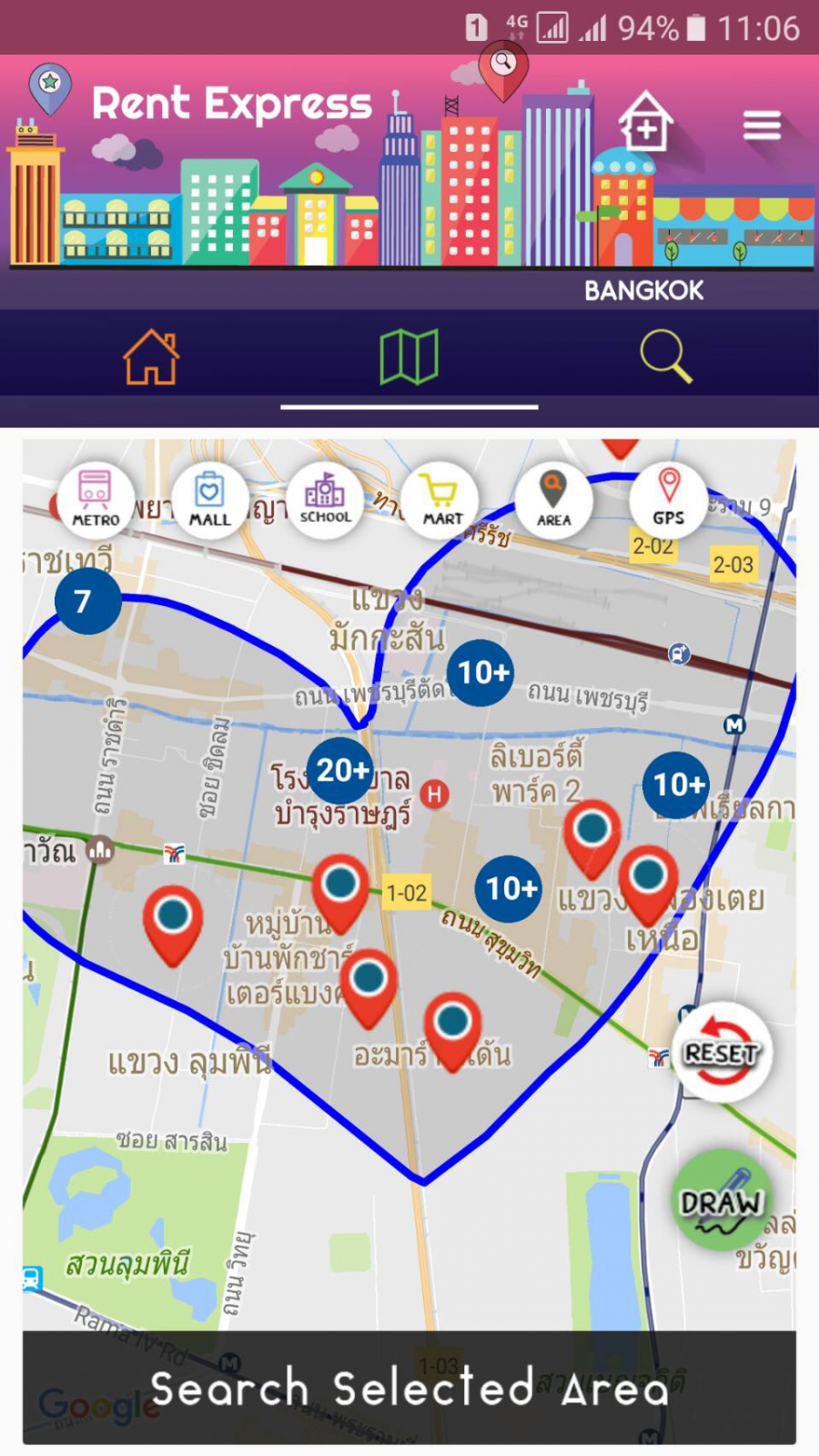Tap Search Selected Area
Image resolution: width=819 pixels, height=1456 pixels.
(409, 1388)
